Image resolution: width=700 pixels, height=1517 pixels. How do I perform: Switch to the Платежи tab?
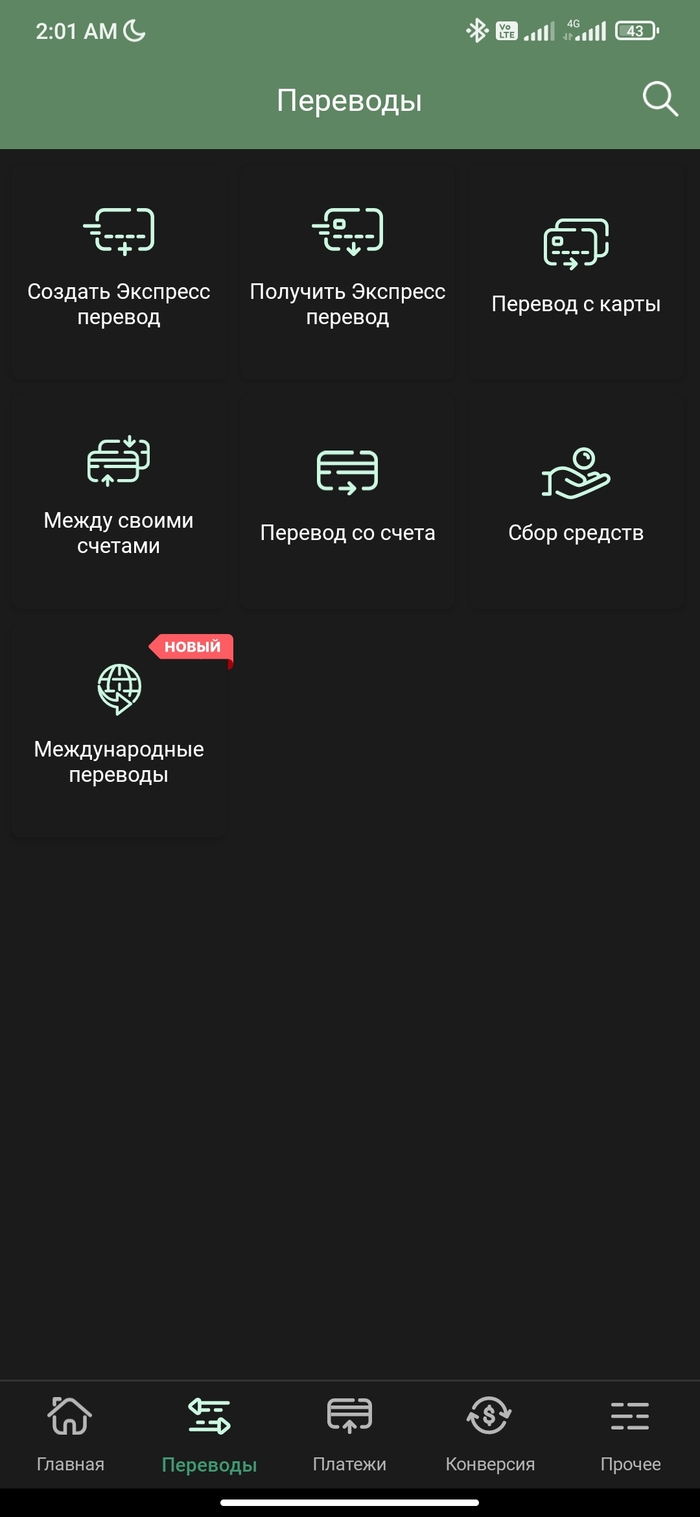click(349, 1435)
